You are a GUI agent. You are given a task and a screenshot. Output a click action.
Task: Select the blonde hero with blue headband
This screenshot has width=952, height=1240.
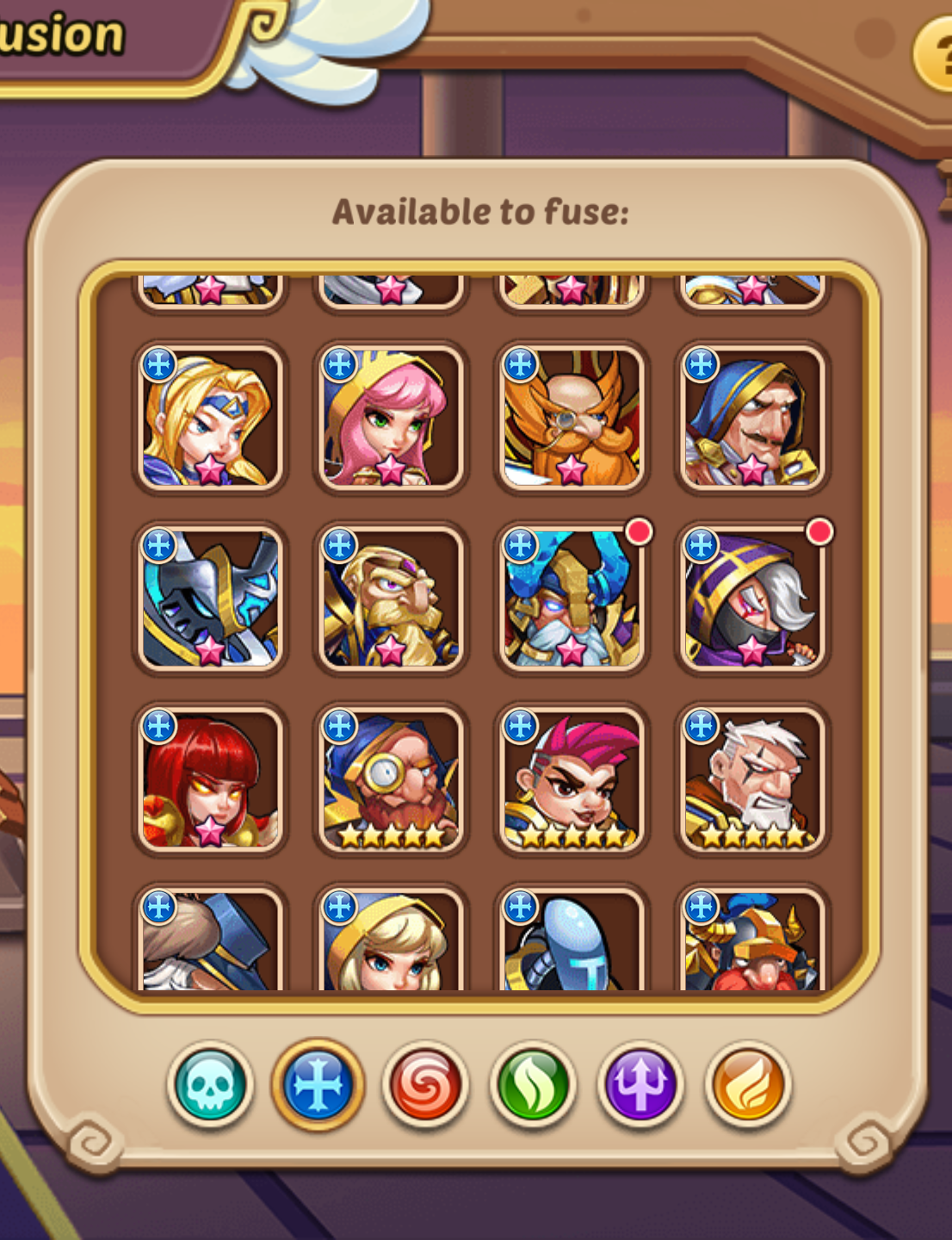pyautogui.click(x=211, y=418)
